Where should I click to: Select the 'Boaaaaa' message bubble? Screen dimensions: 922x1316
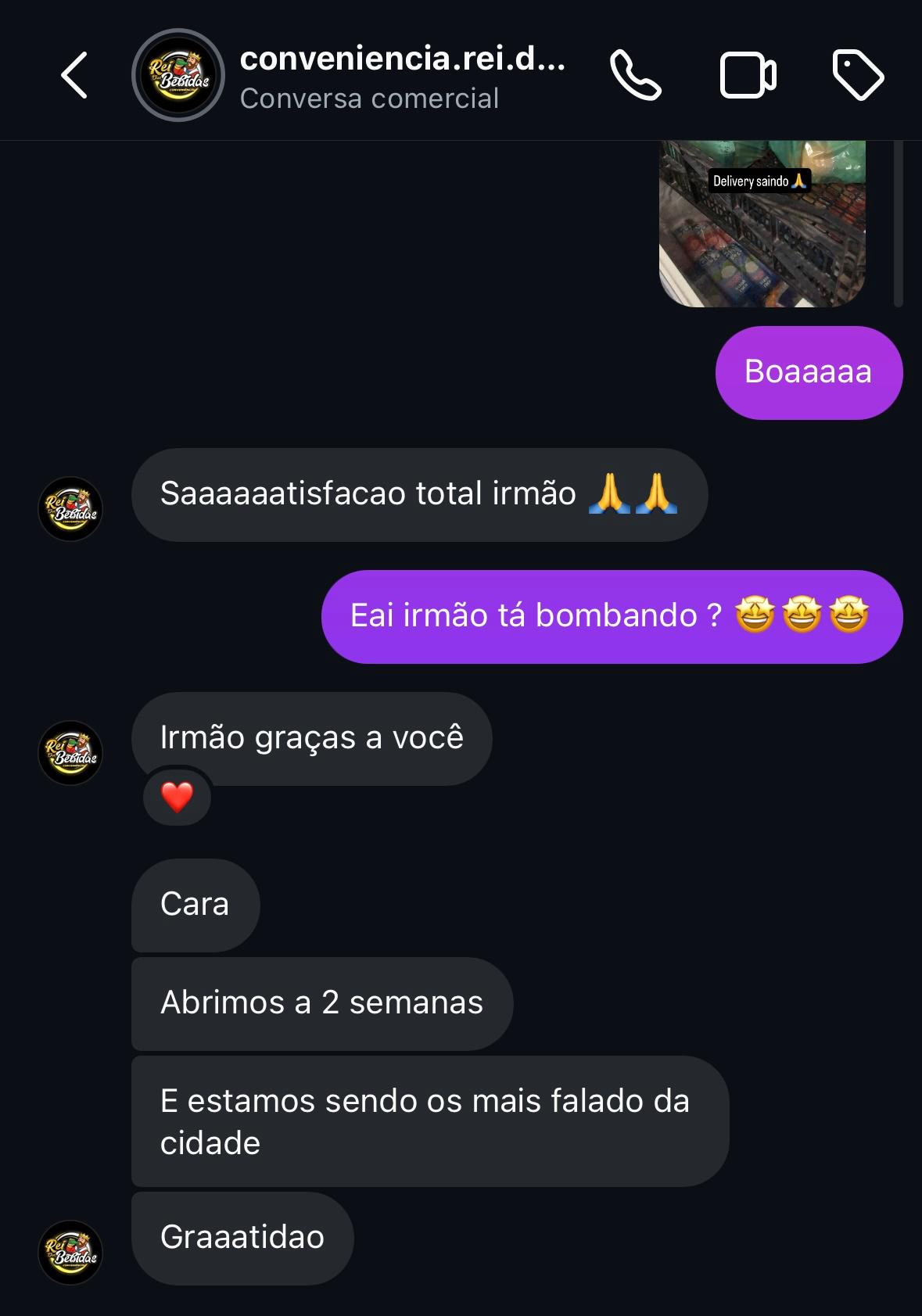pyautogui.click(x=808, y=372)
